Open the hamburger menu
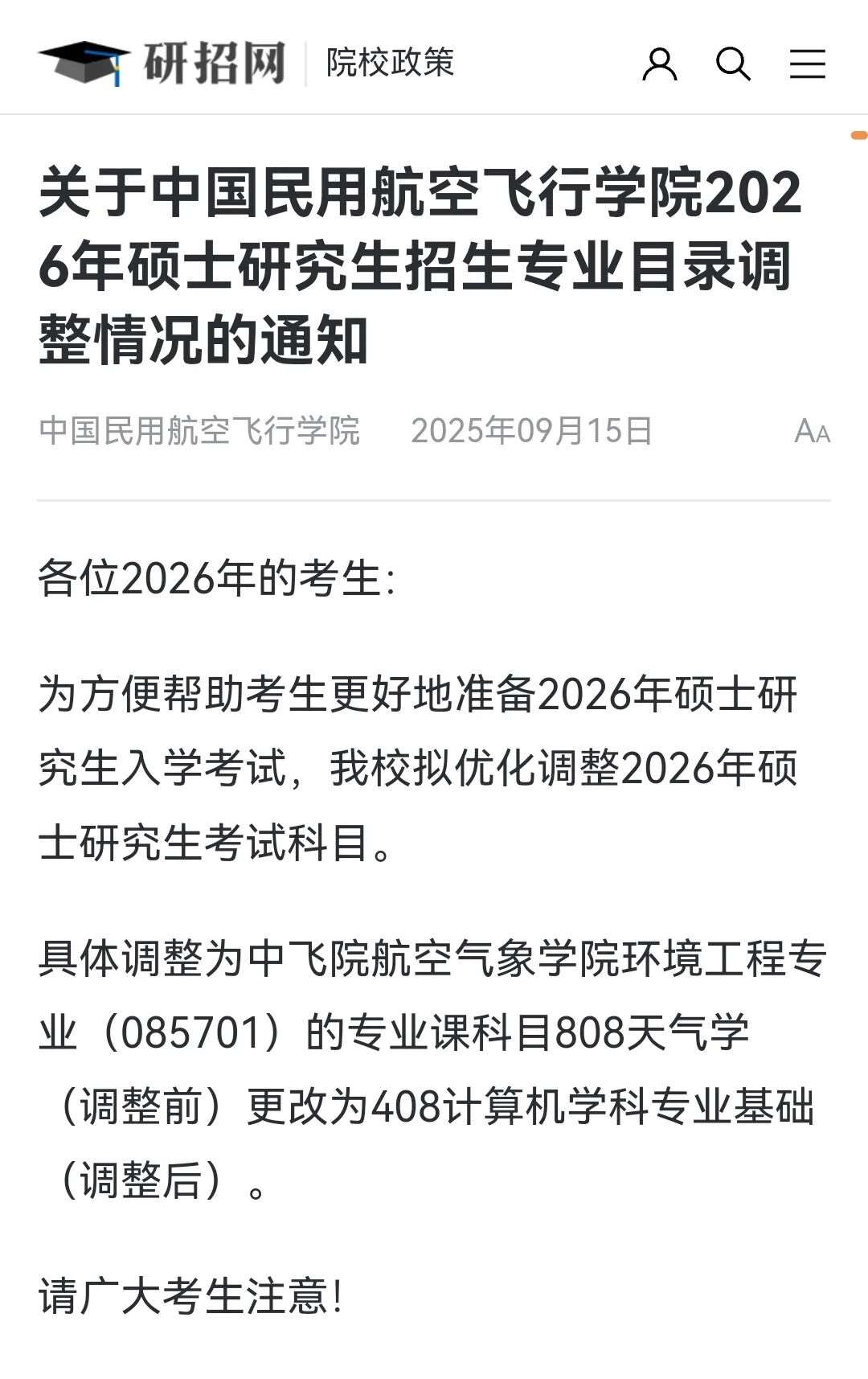Image resolution: width=868 pixels, height=1379 pixels. tap(807, 64)
